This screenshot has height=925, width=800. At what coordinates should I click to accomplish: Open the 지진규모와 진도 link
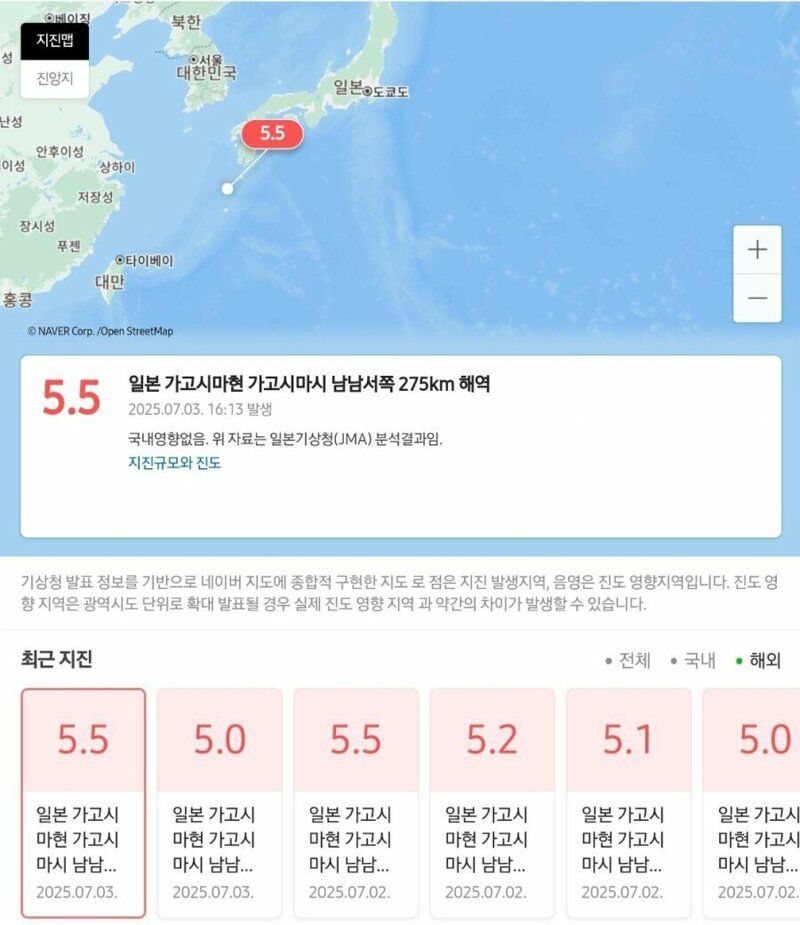click(x=175, y=463)
